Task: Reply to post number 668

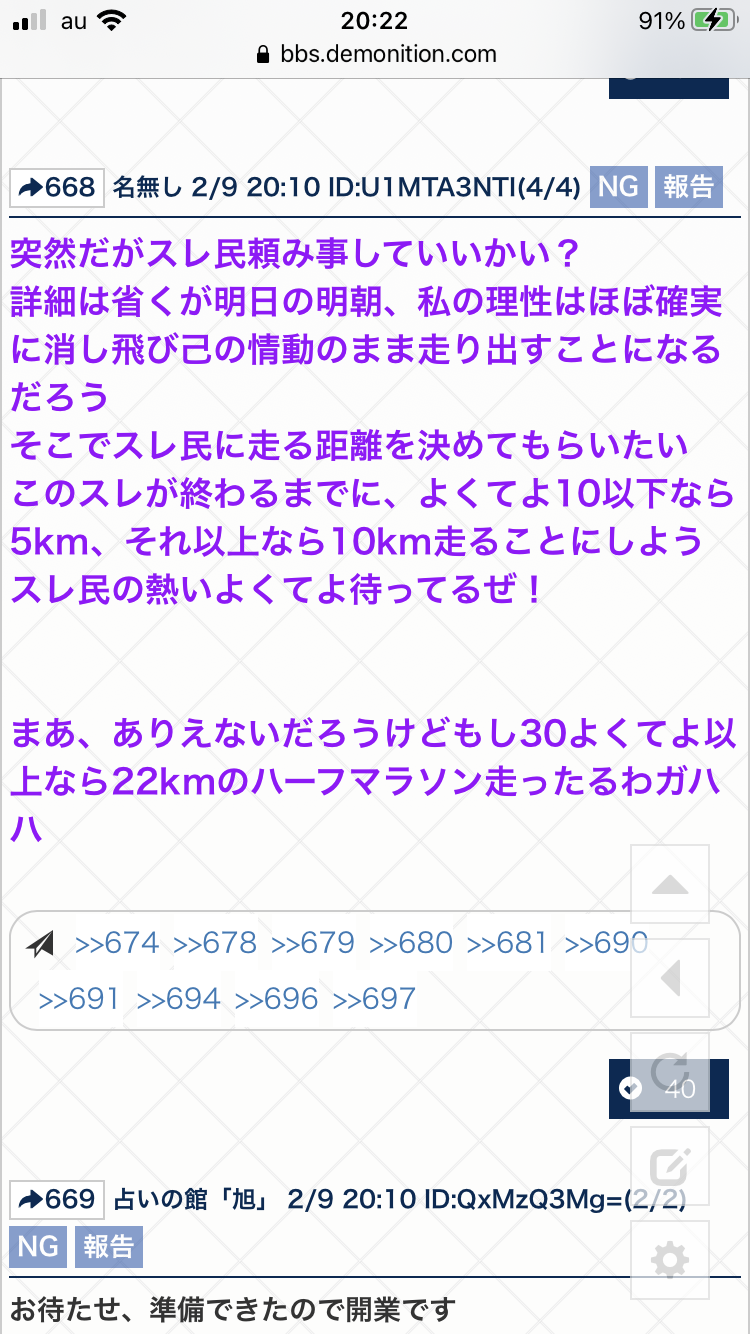Action: tap(57, 187)
